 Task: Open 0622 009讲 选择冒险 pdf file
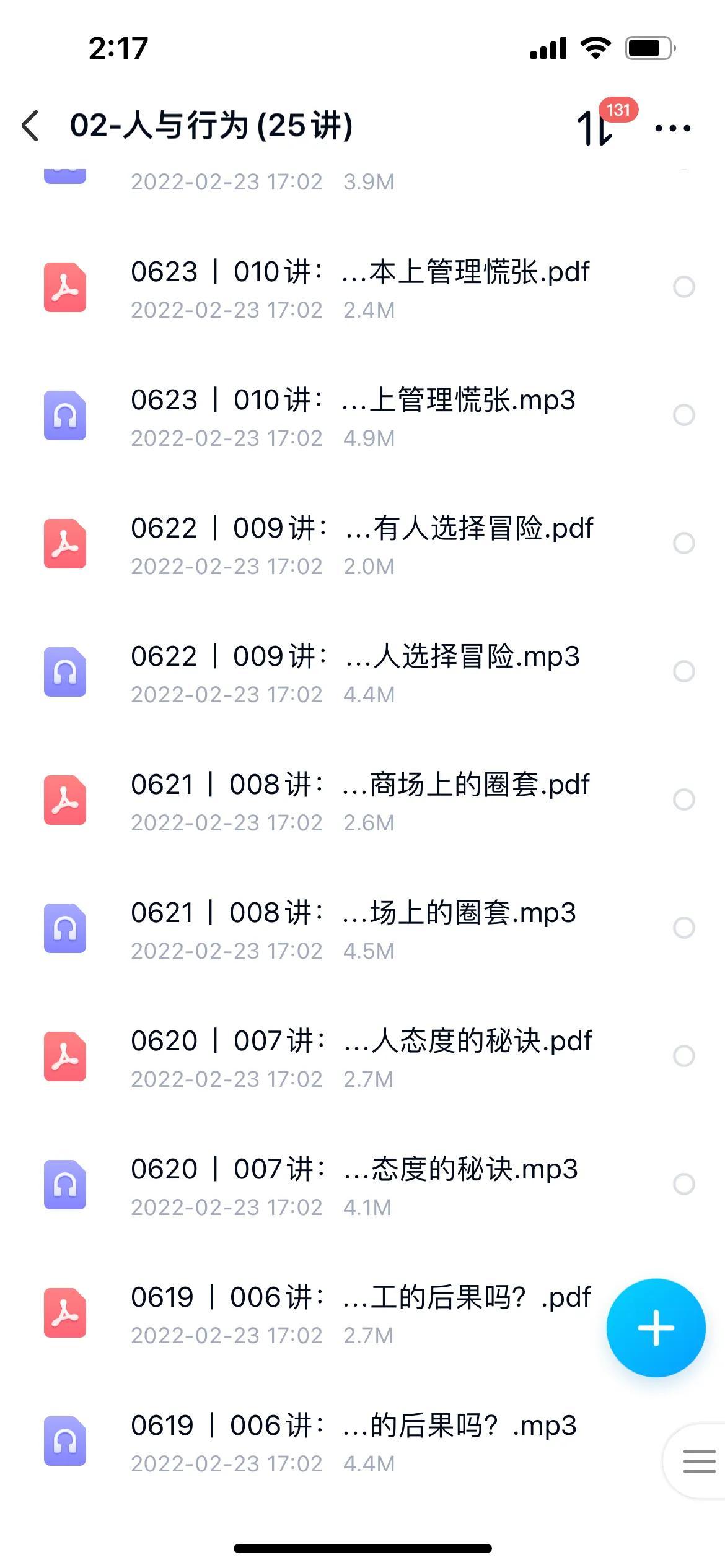pyautogui.click(x=361, y=544)
